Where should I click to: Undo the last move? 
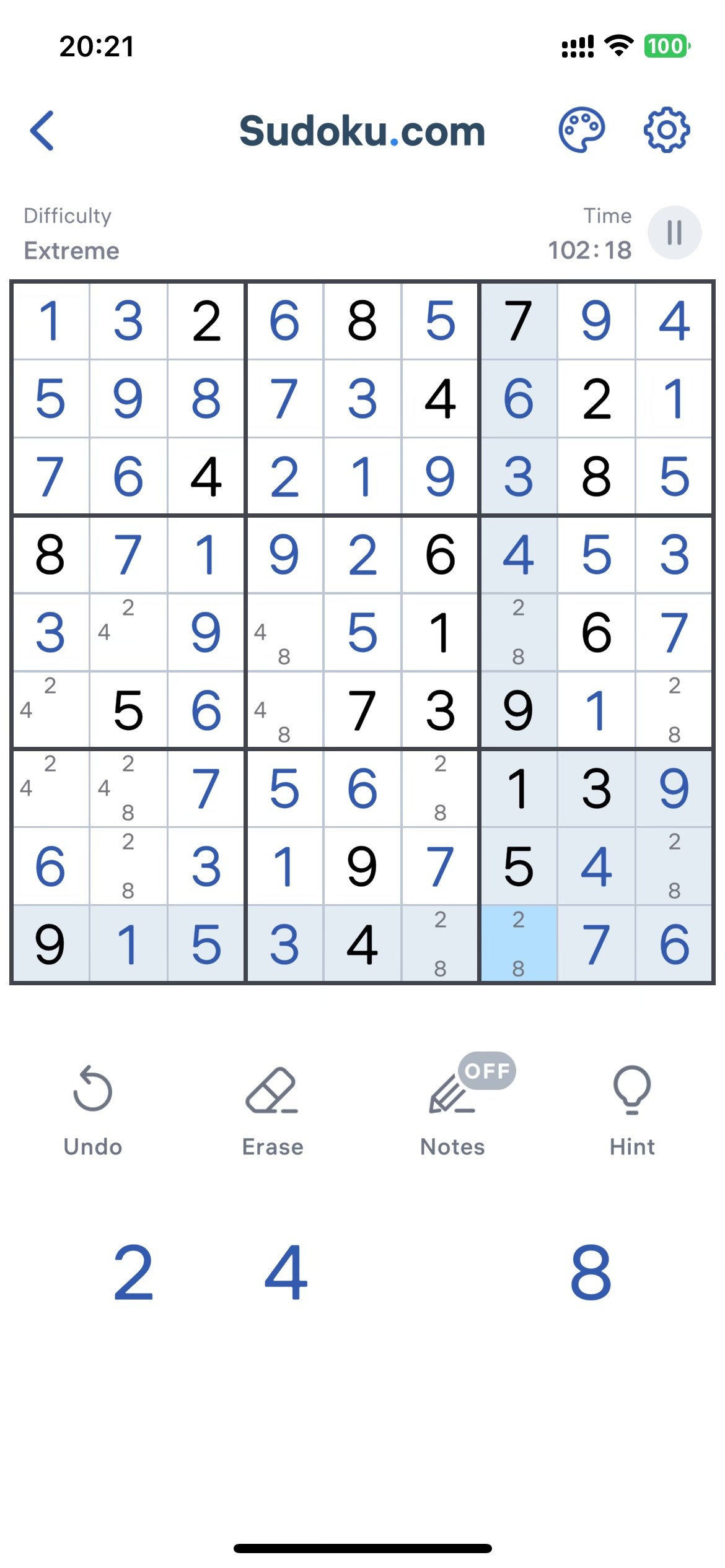[x=93, y=1110]
